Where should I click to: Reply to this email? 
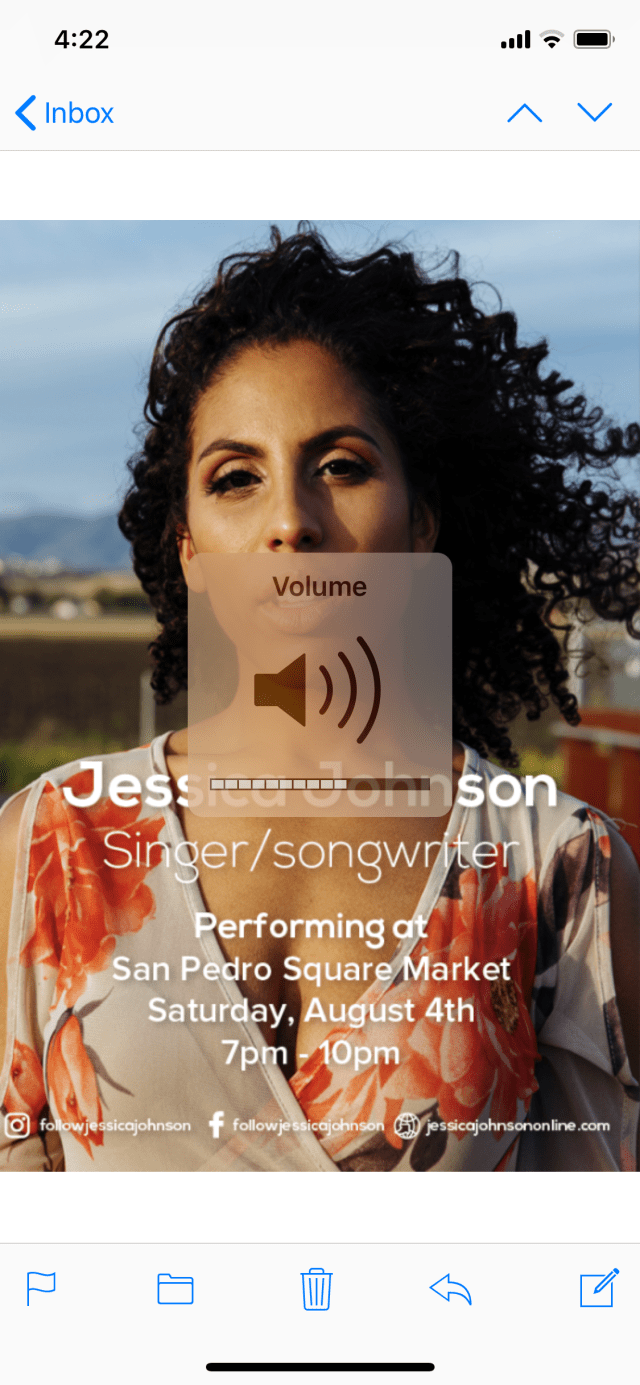450,1289
